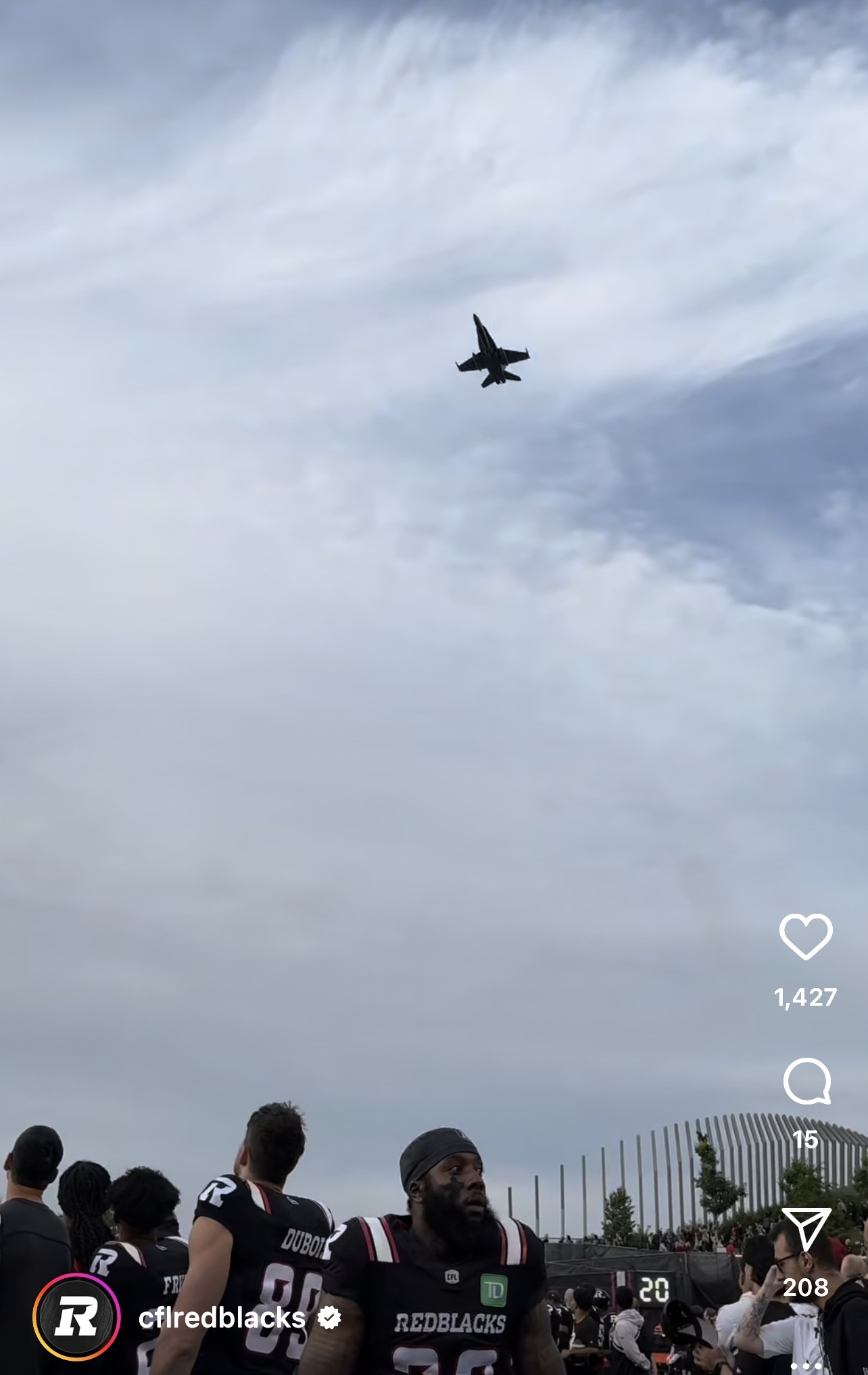The height and width of the screenshot is (1375, 868).
Task: Like the cflredblacks reel
Action: click(805, 937)
